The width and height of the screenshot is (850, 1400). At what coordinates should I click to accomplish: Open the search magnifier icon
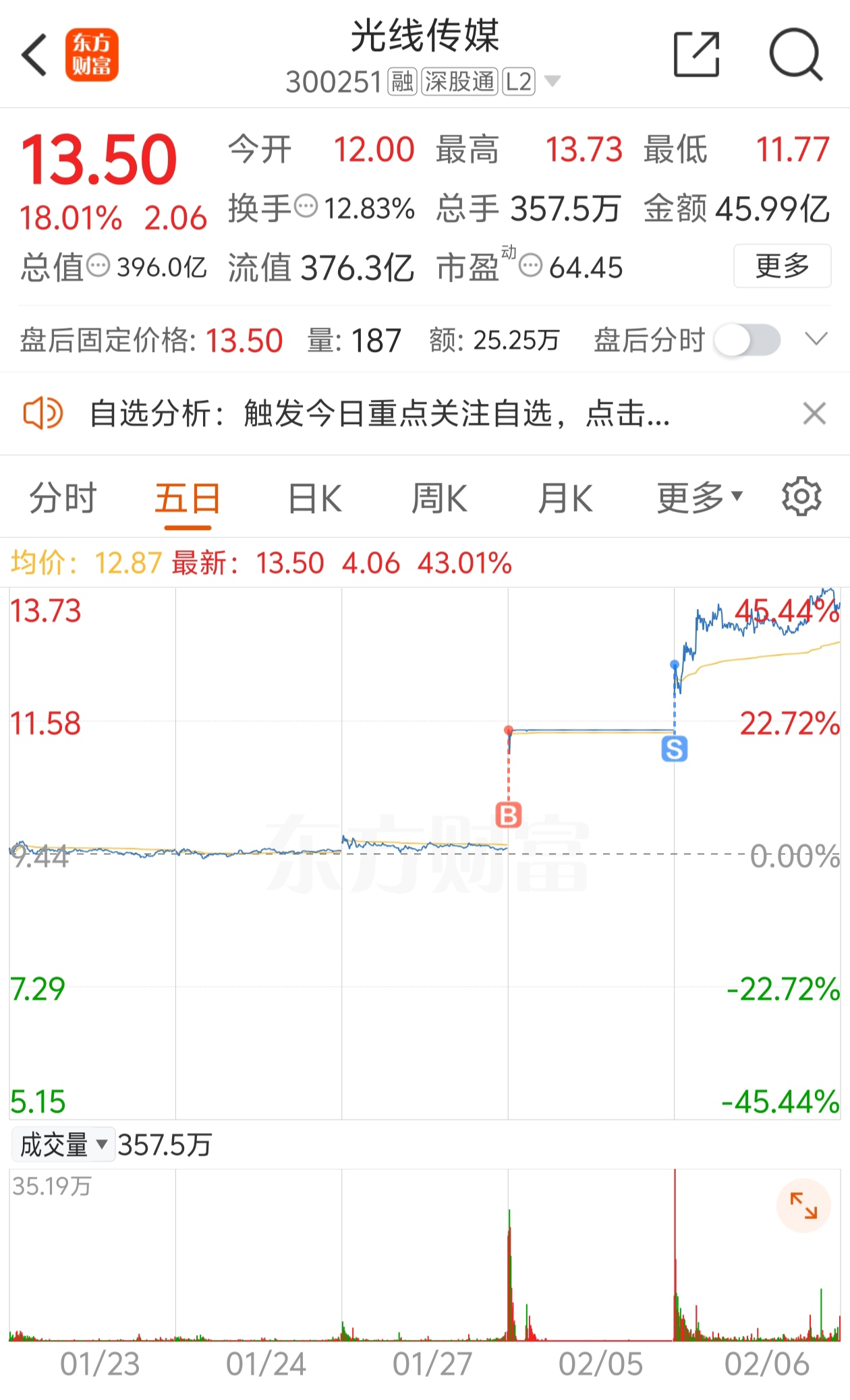(x=796, y=54)
